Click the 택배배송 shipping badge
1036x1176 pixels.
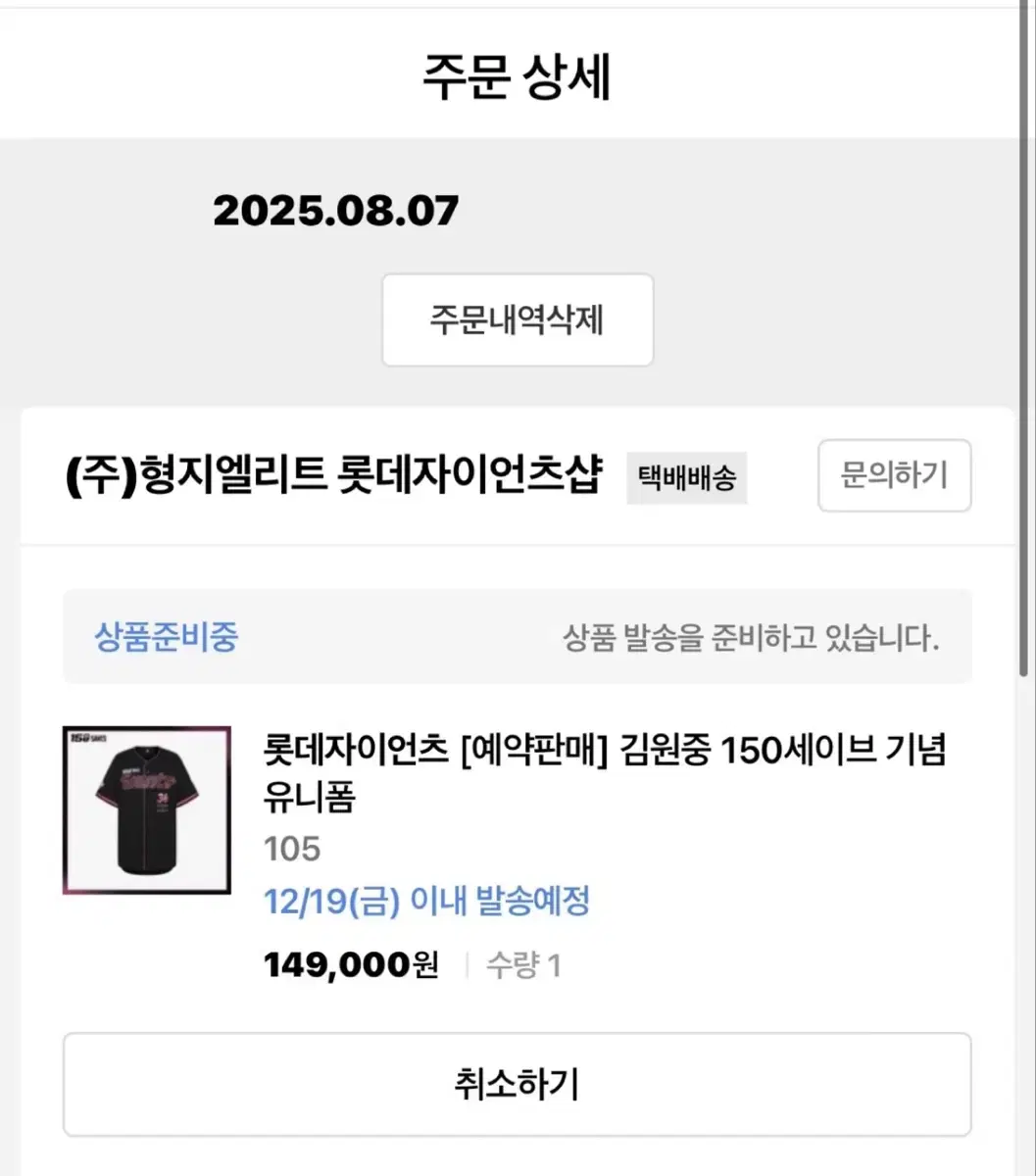tap(686, 477)
